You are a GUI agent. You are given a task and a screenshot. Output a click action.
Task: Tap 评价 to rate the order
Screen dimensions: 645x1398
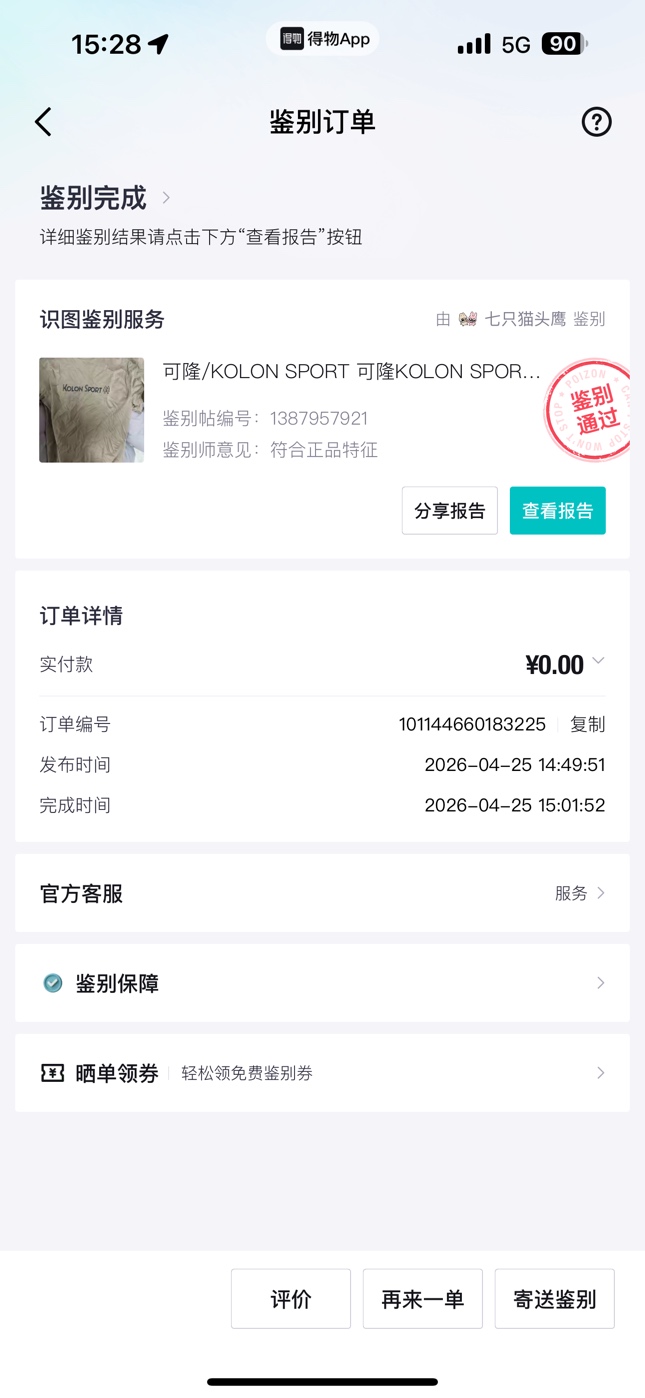(291, 1299)
